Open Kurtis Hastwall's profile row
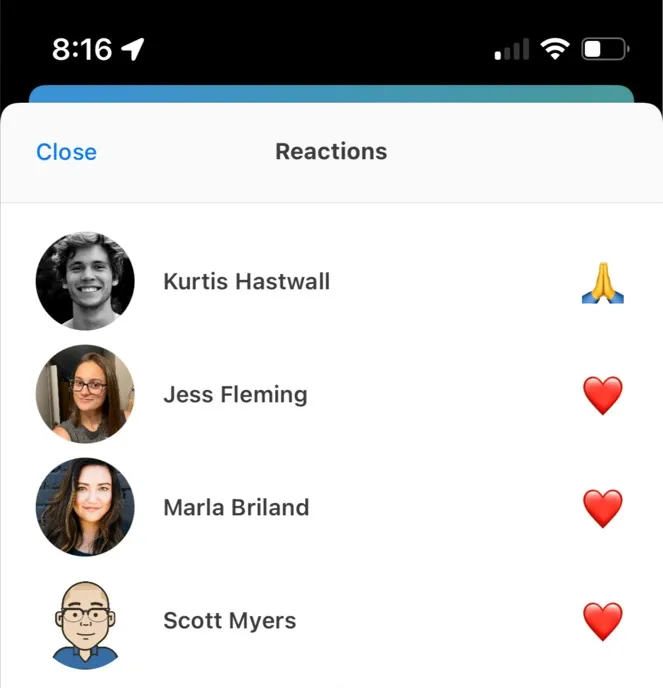The height and width of the screenshot is (688, 663). click(x=246, y=282)
